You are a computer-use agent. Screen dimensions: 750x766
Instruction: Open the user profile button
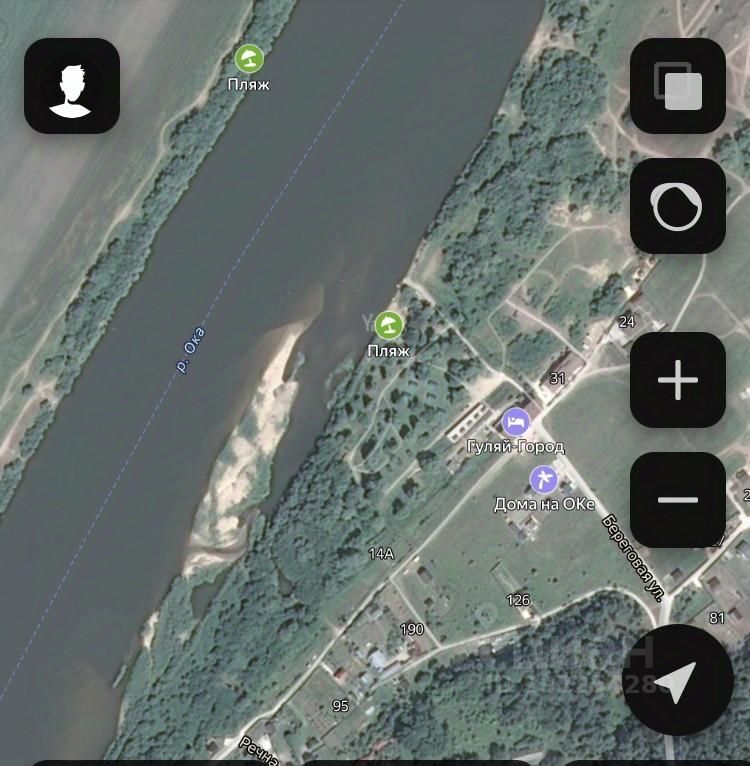coord(72,86)
